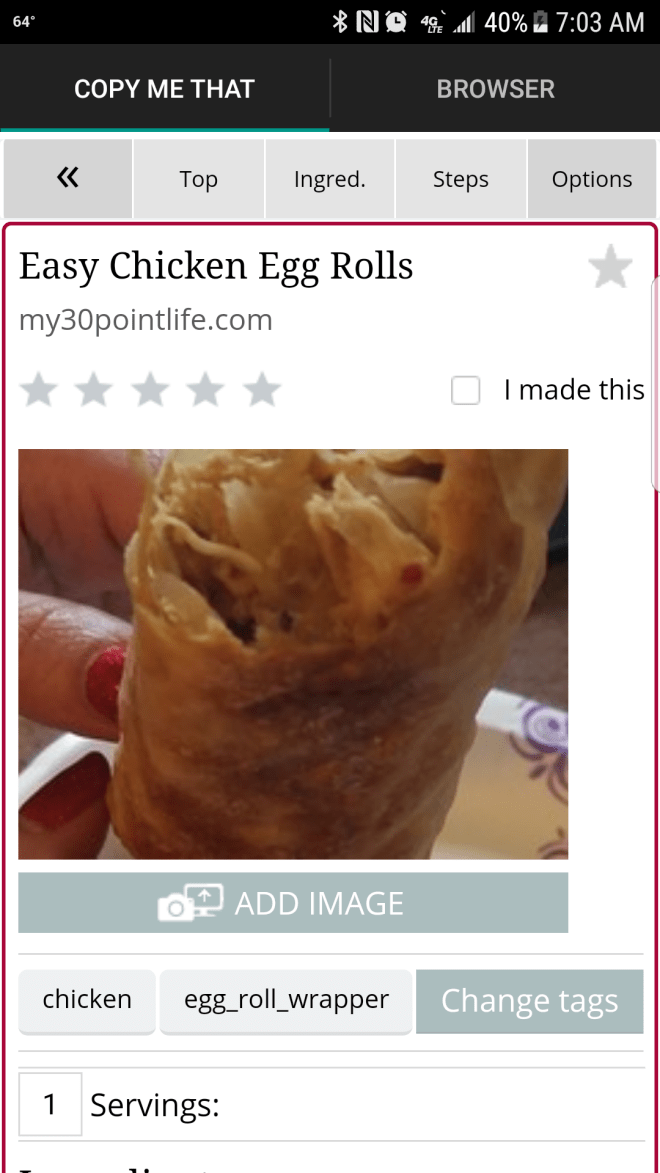Edit the servings number field
The image size is (660, 1173).
(50, 1105)
